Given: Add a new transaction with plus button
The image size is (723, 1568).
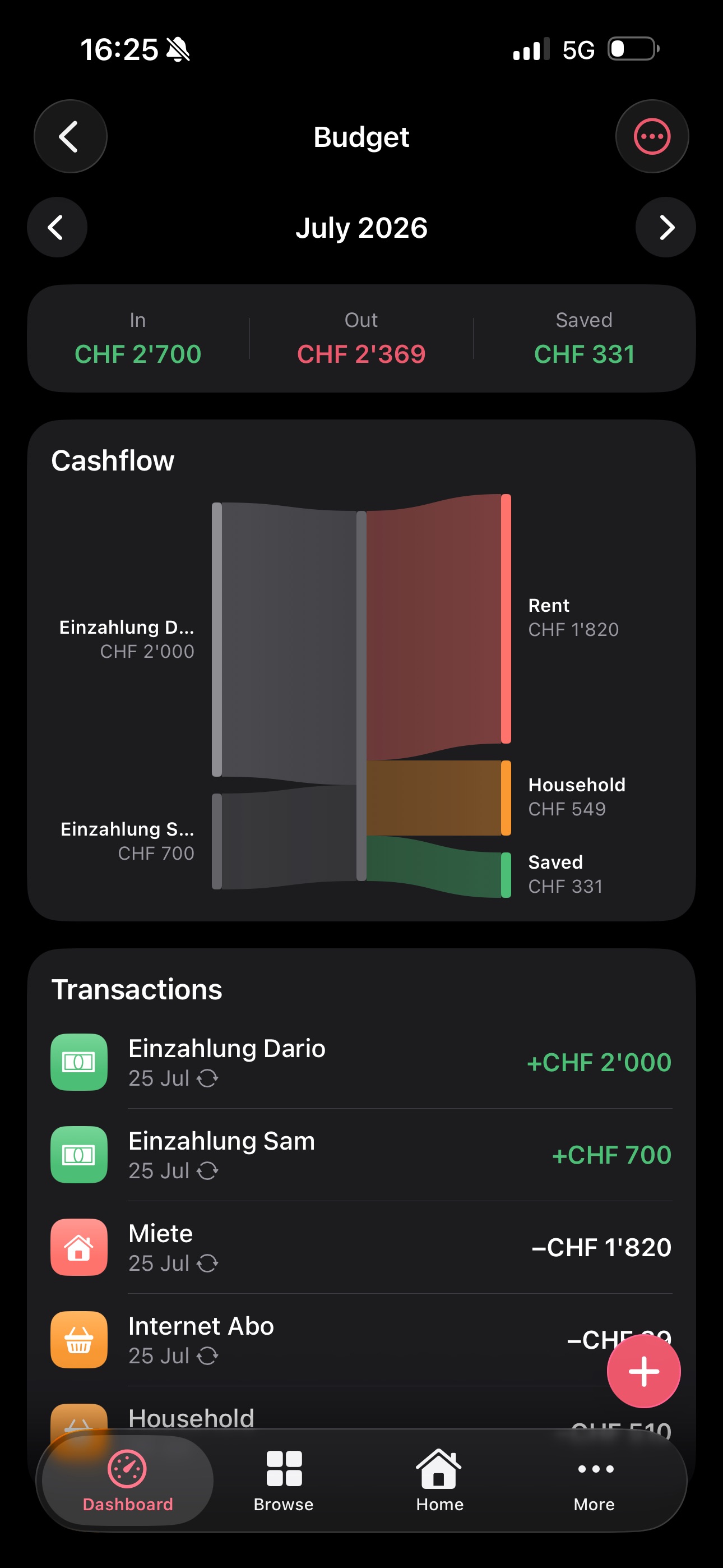Looking at the screenshot, I should [x=644, y=1371].
